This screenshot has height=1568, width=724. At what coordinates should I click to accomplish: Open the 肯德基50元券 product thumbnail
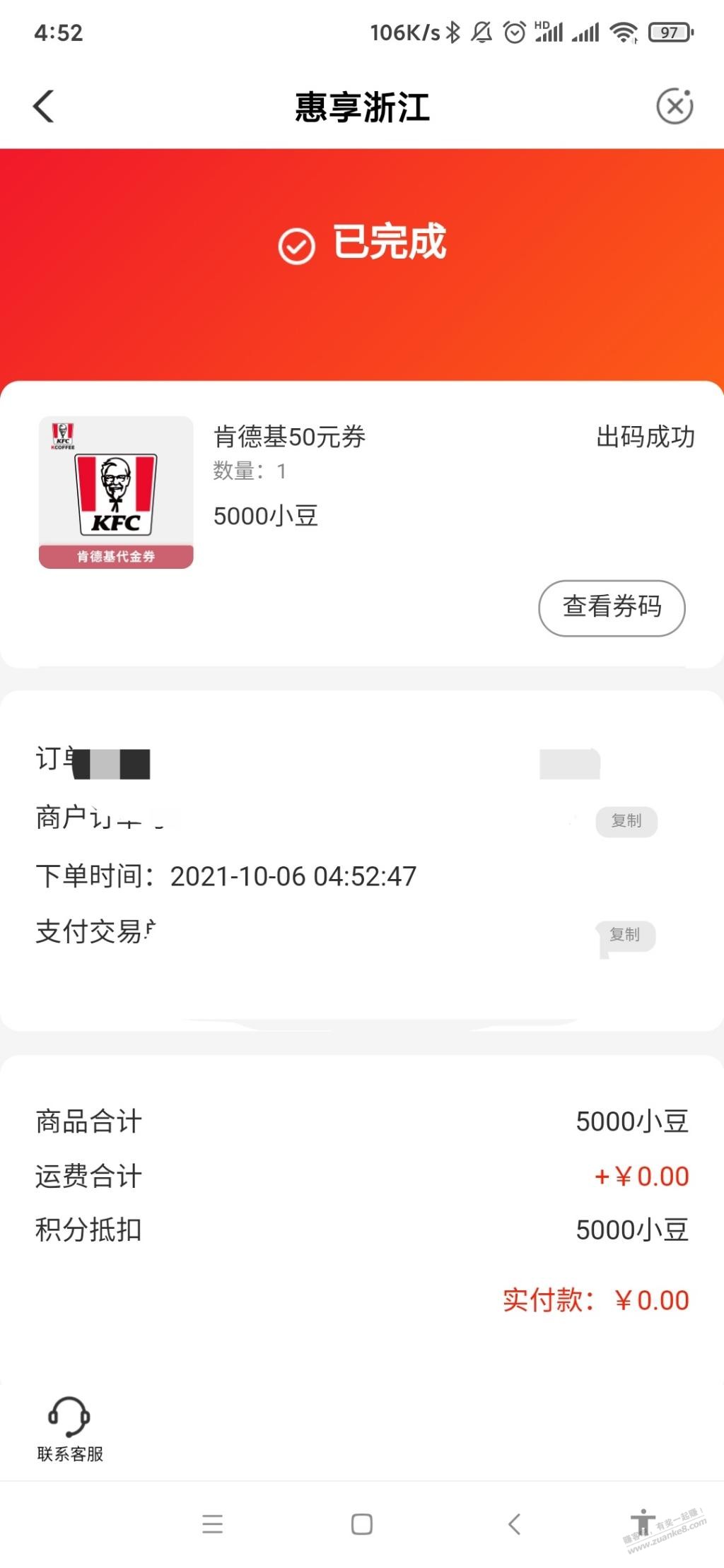click(x=116, y=492)
